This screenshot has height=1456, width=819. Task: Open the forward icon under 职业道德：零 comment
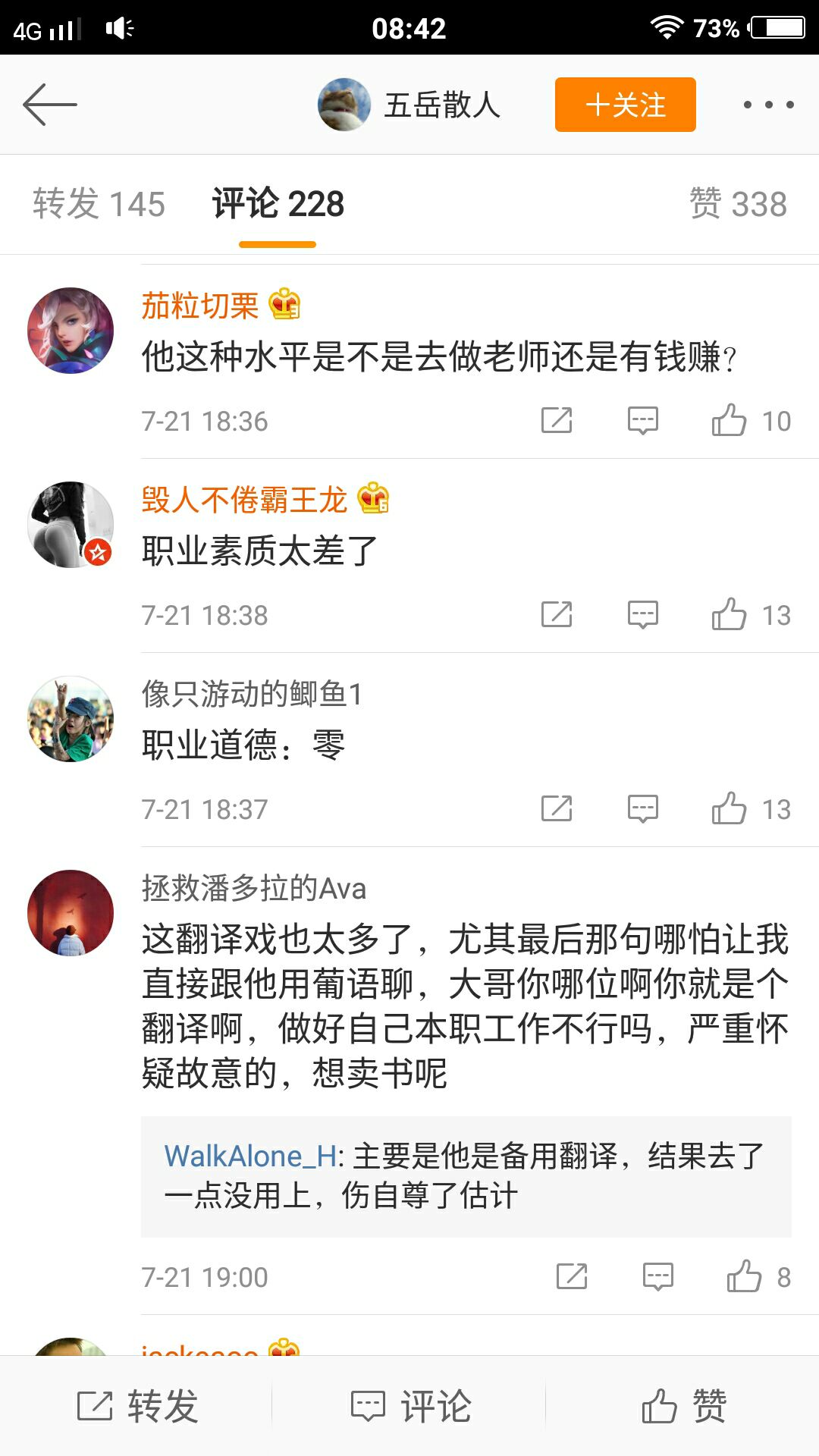click(558, 808)
